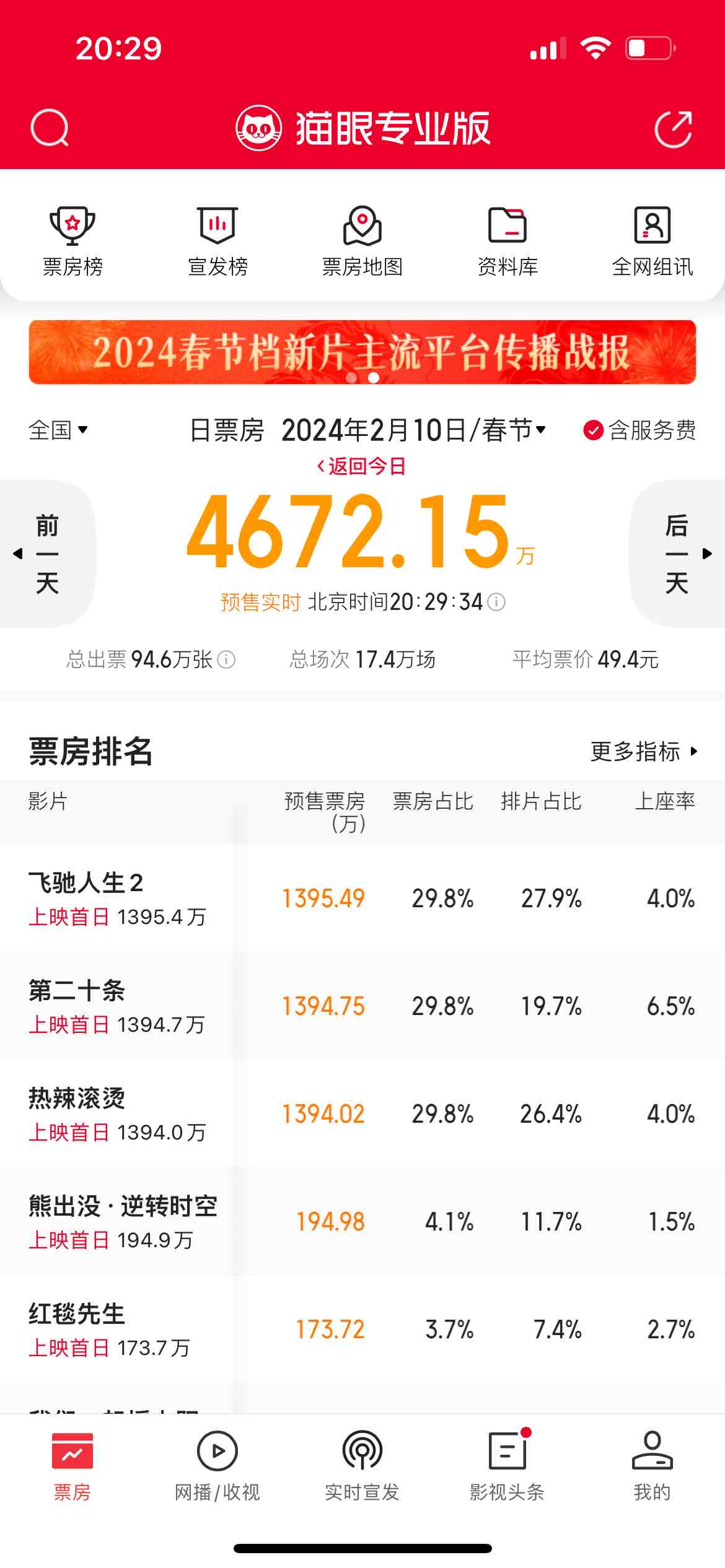The image size is (725, 1568).
Task: Go to 后一天 next day
Action: [677, 554]
